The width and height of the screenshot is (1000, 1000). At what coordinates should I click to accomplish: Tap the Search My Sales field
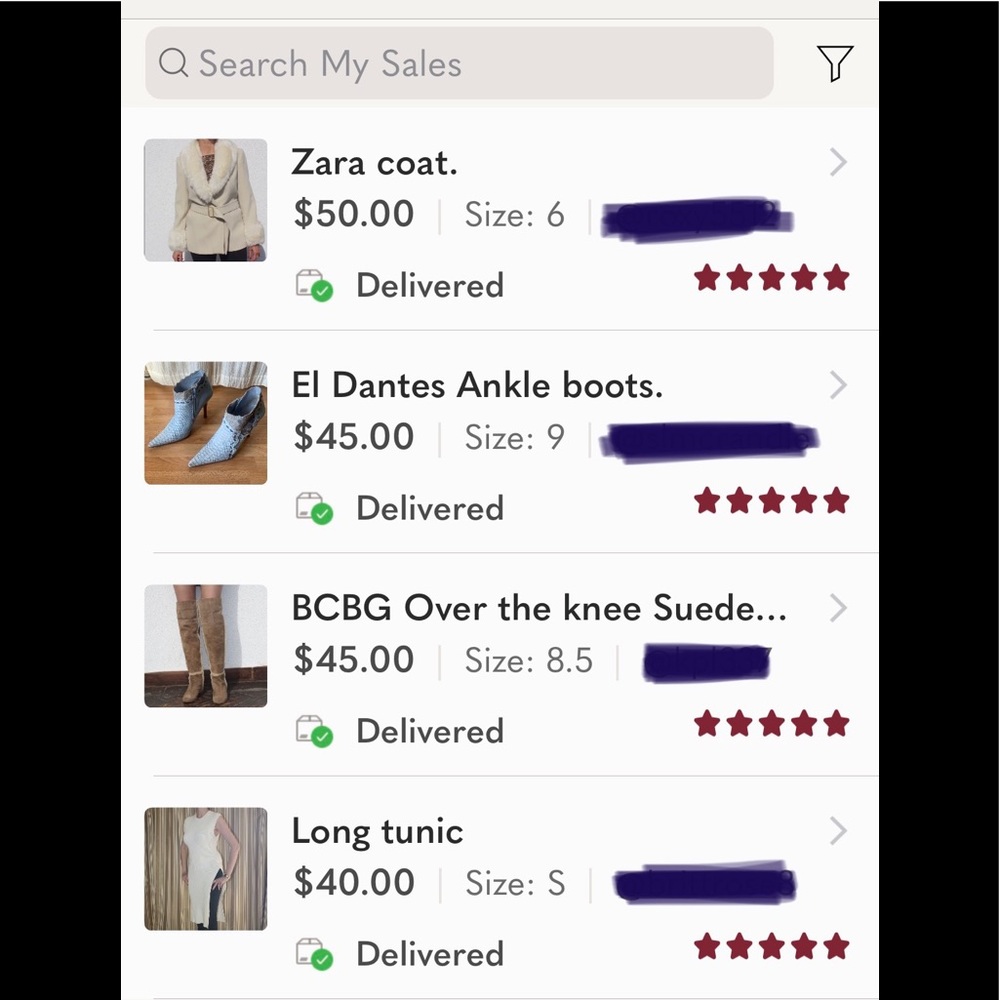(x=458, y=64)
